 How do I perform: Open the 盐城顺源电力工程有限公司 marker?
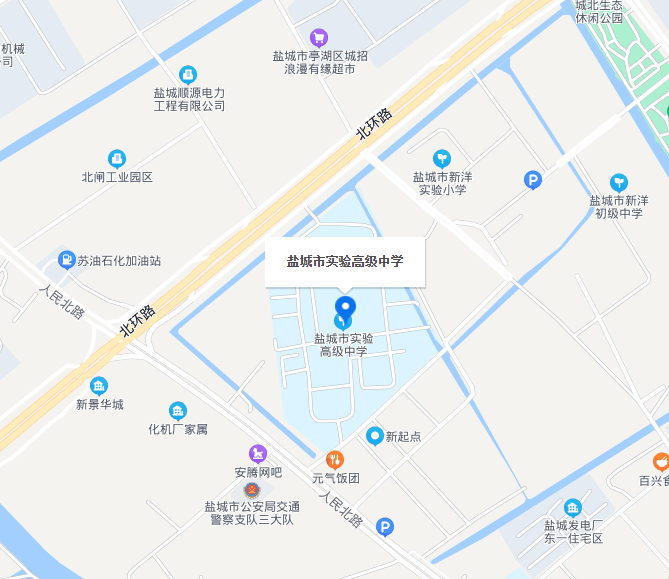pos(188,74)
